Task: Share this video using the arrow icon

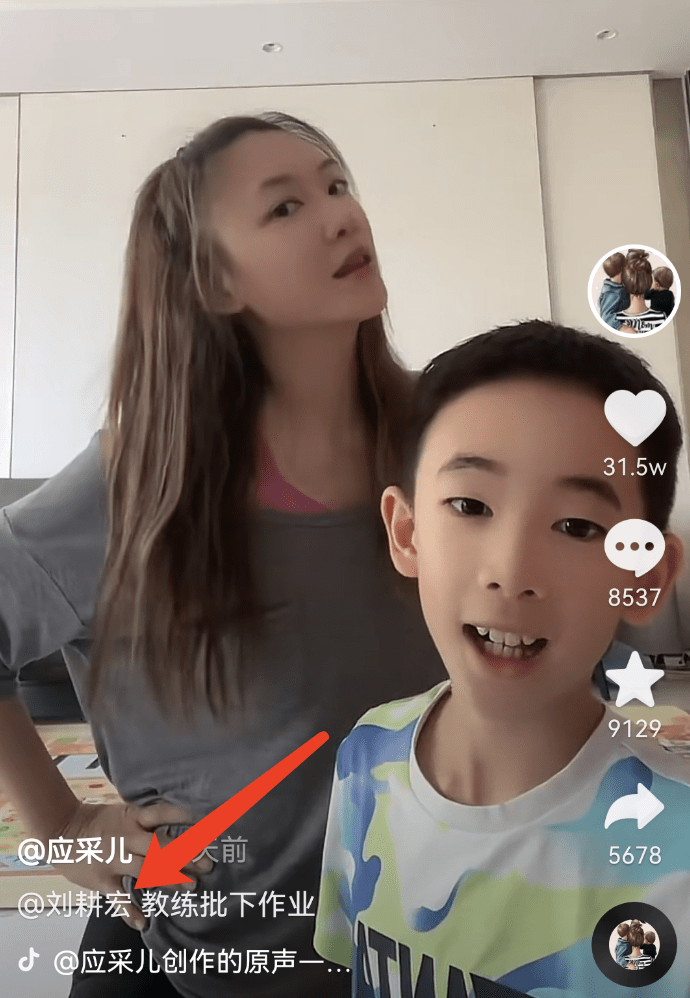Action: [635, 808]
